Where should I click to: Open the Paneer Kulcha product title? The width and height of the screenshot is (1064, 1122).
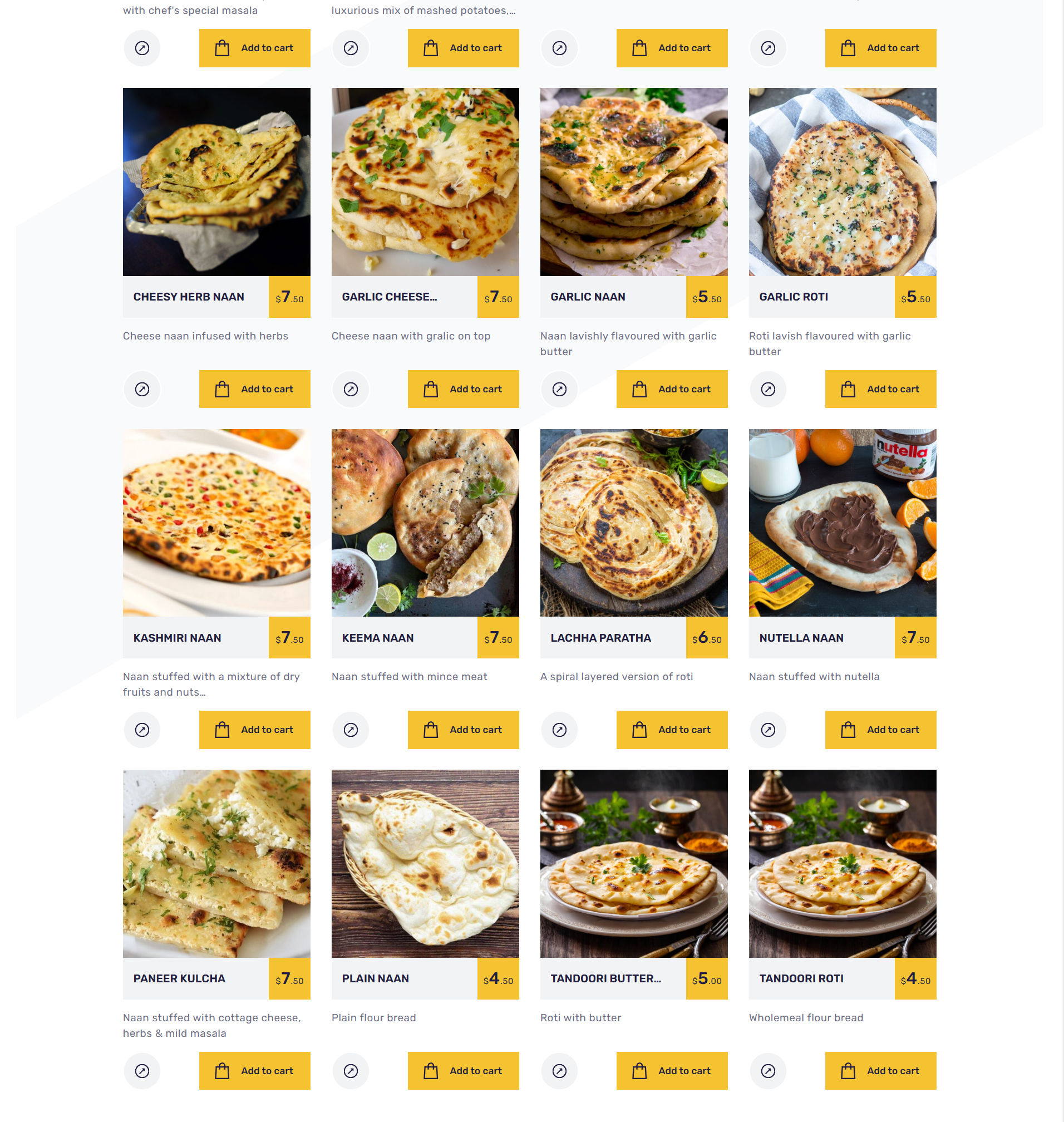pyautogui.click(x=179, y=978)
